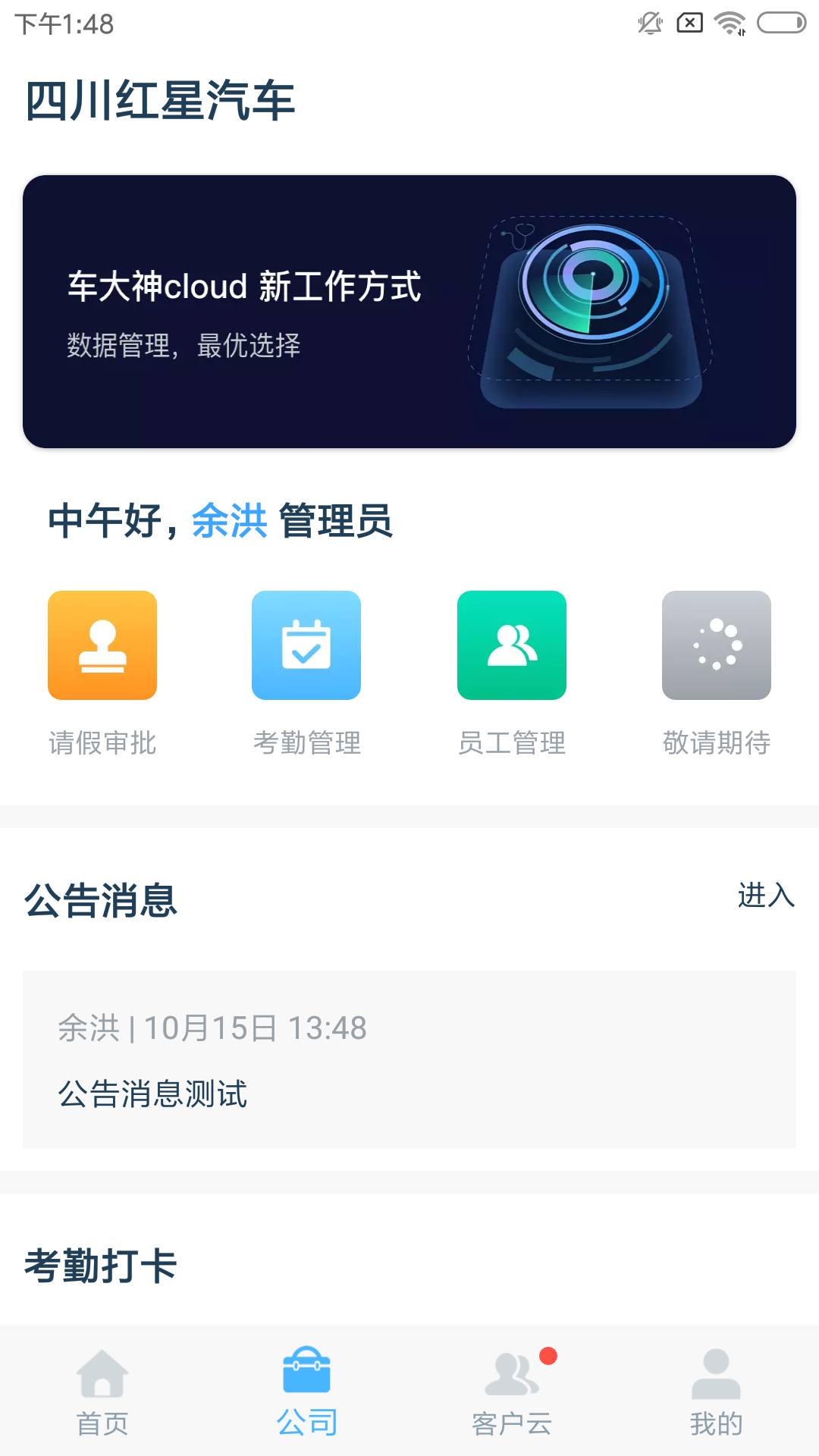Tap 进入 to view all announcements
This screenshot has width=819, height=1456.
click(765, 896)
